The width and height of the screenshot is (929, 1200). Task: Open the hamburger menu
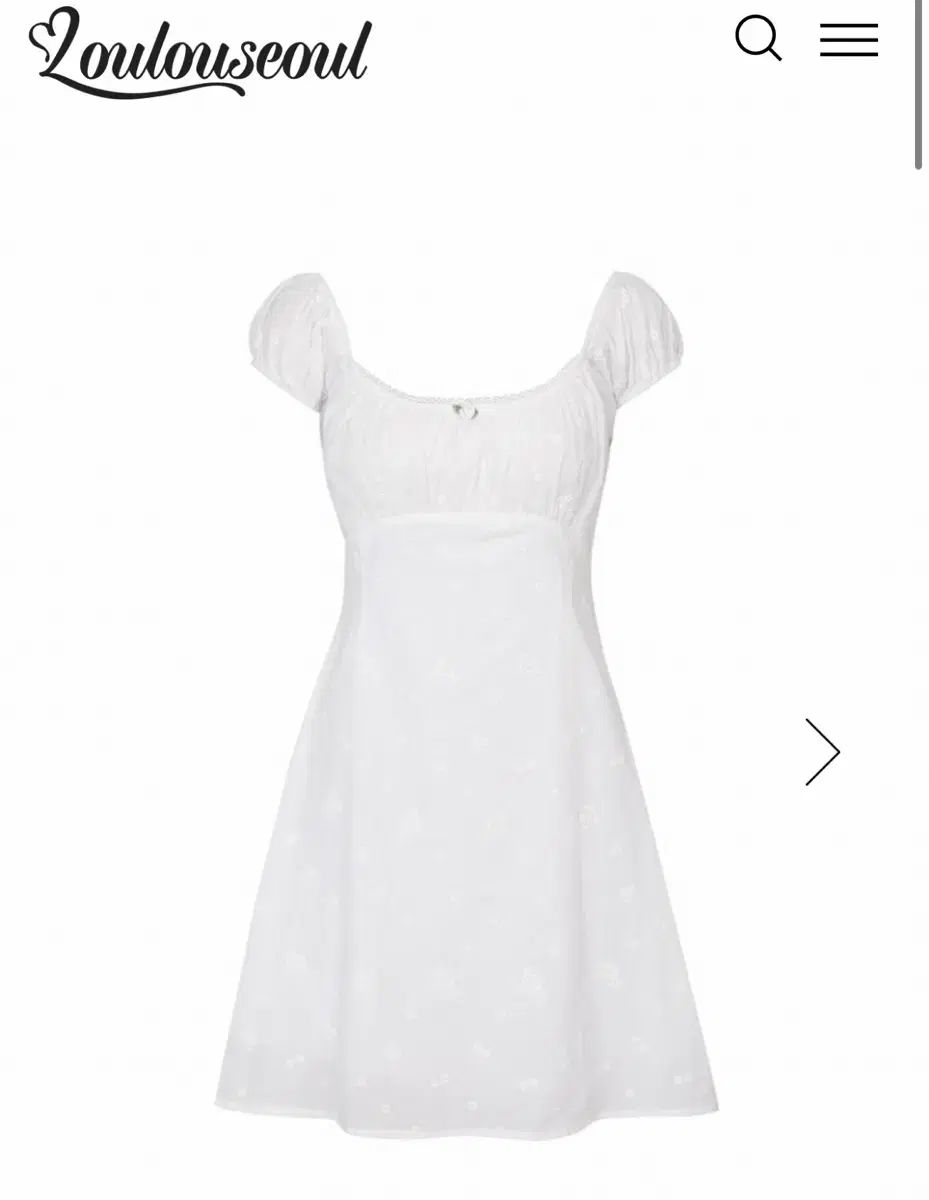tap(849, 40)
